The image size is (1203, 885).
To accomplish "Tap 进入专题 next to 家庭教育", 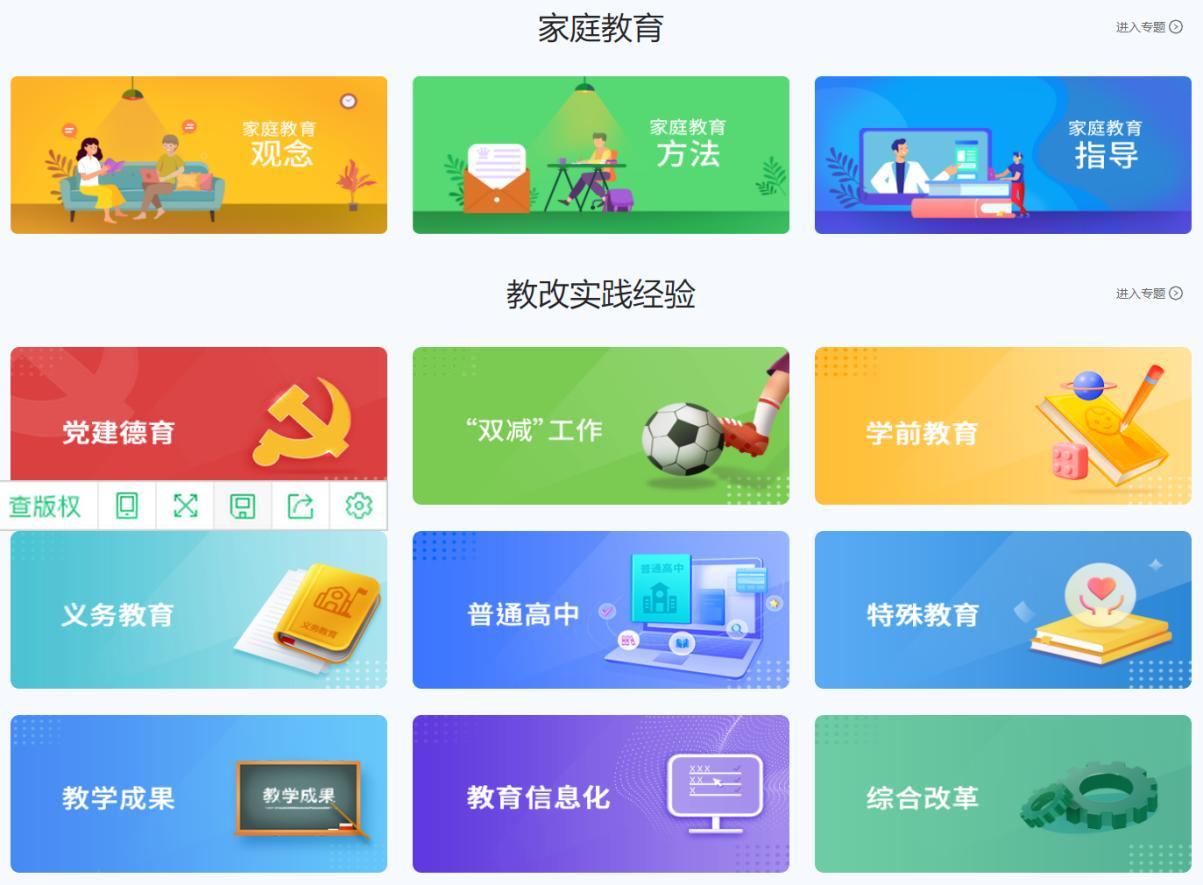I will pyautogui.click(x=1148, y=27).
